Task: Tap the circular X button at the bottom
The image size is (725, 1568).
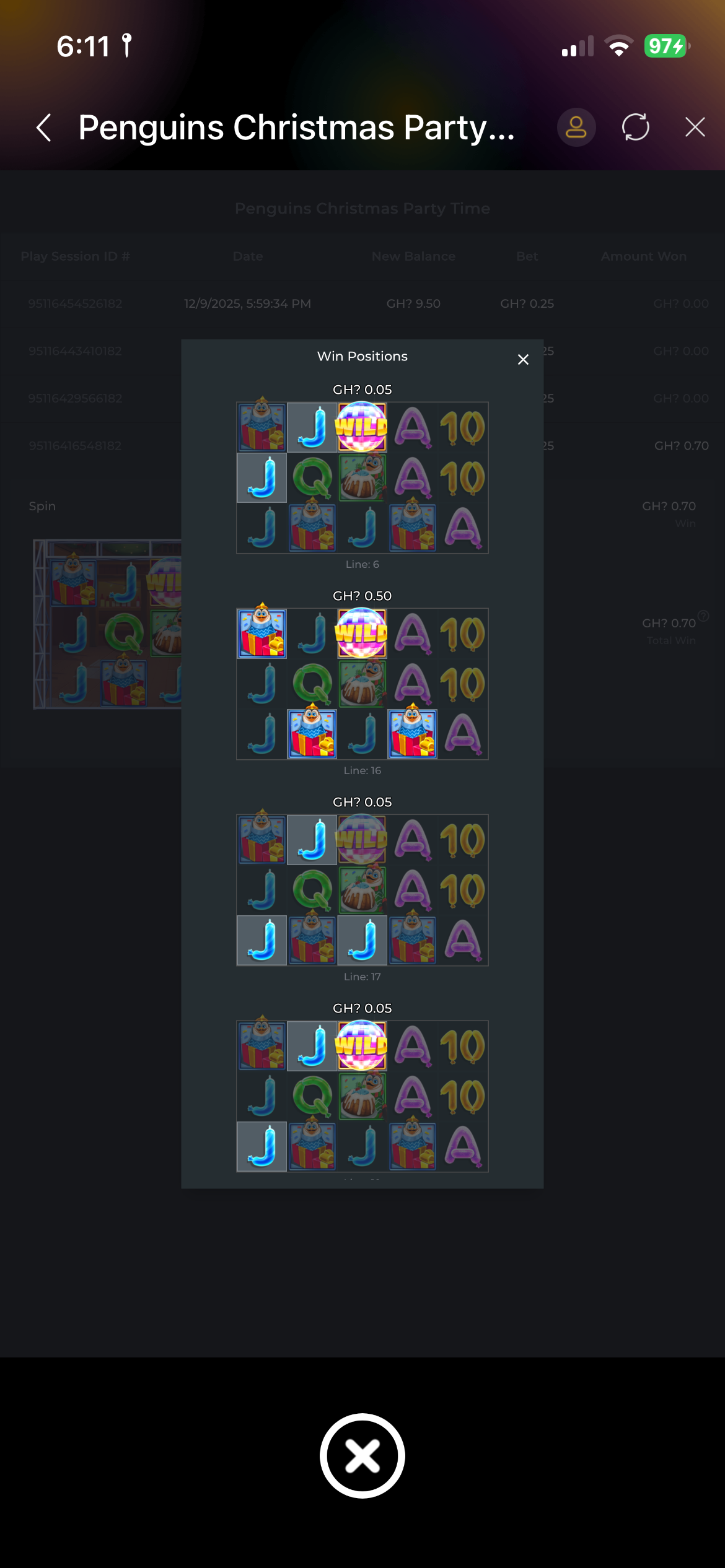Action: click(362, 1455)
